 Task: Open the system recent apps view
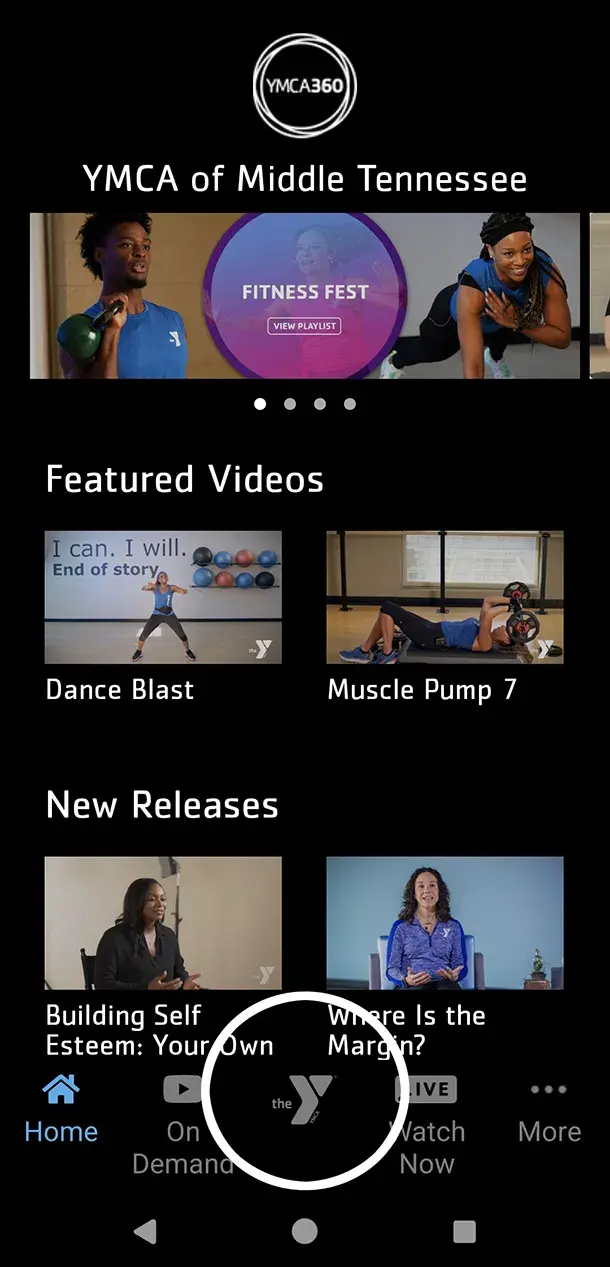click(464, 1231)
